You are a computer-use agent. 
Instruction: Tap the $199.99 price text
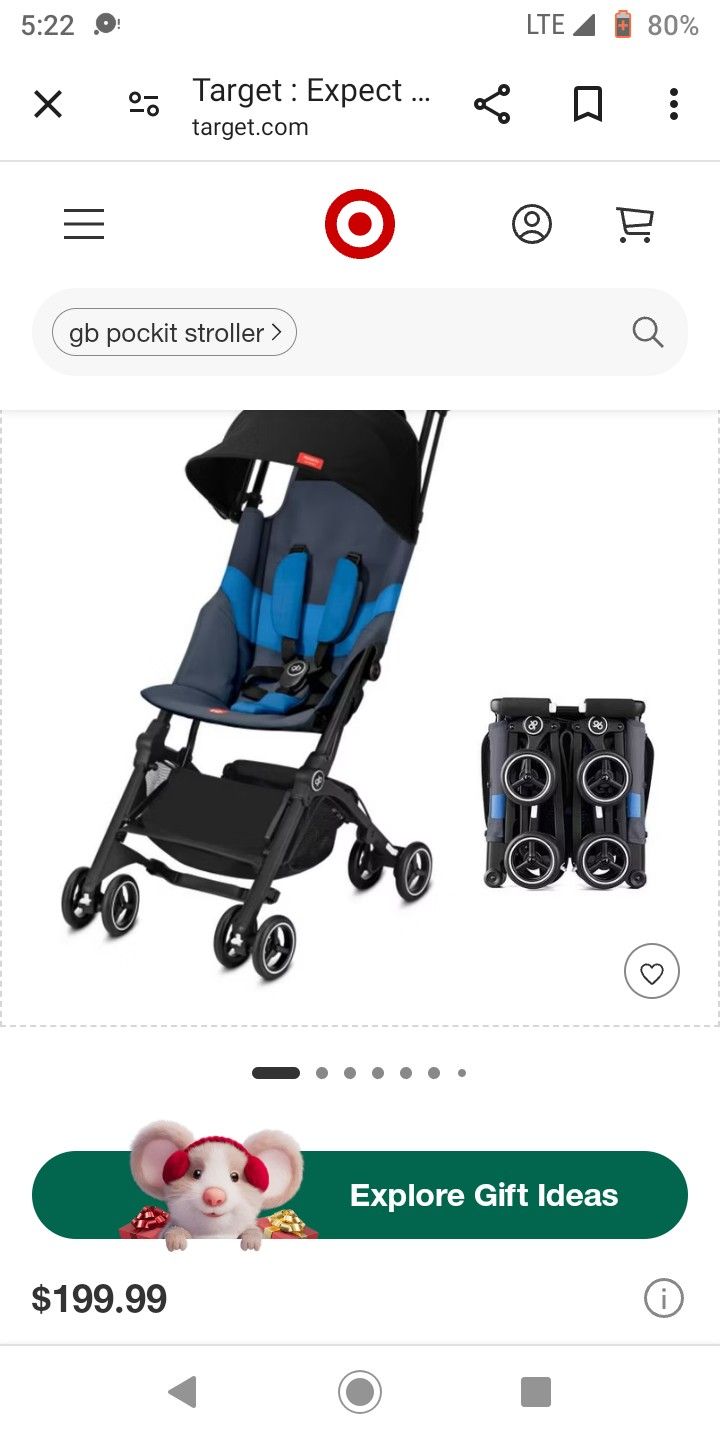click(98, 1298)
